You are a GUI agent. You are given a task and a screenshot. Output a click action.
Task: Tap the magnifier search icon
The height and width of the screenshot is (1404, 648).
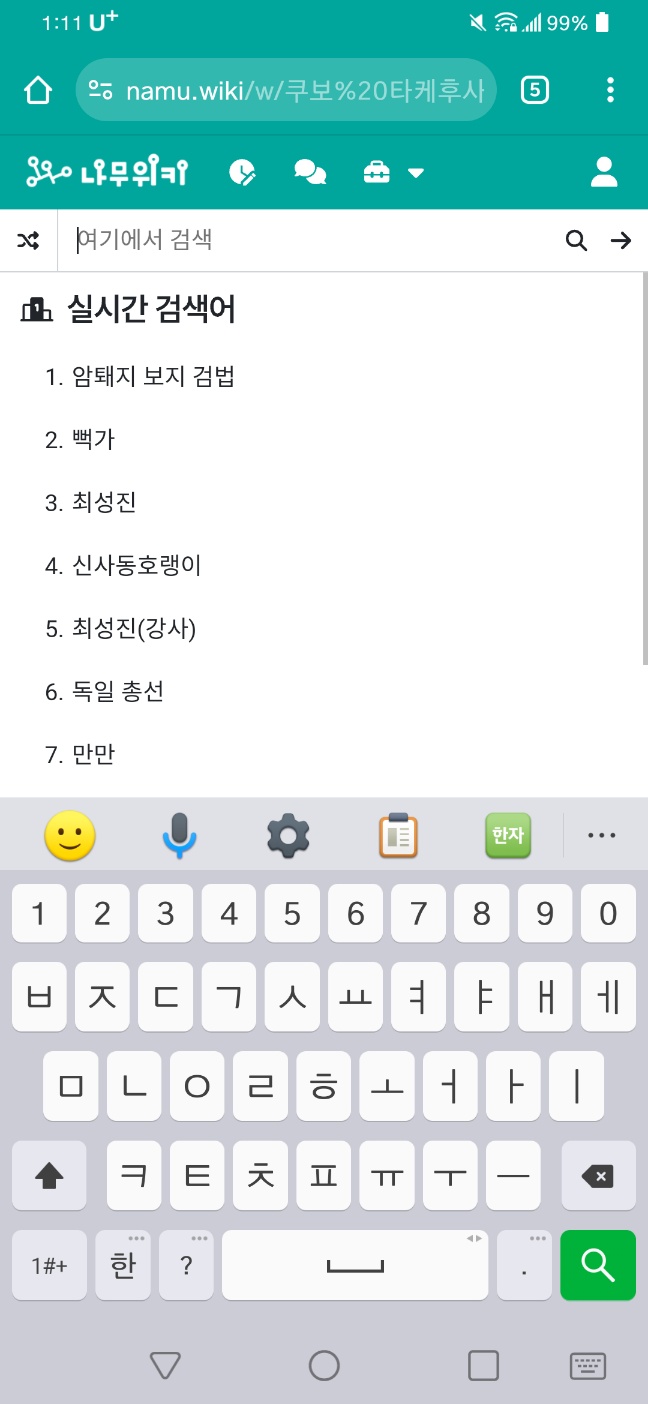[576, 240]
